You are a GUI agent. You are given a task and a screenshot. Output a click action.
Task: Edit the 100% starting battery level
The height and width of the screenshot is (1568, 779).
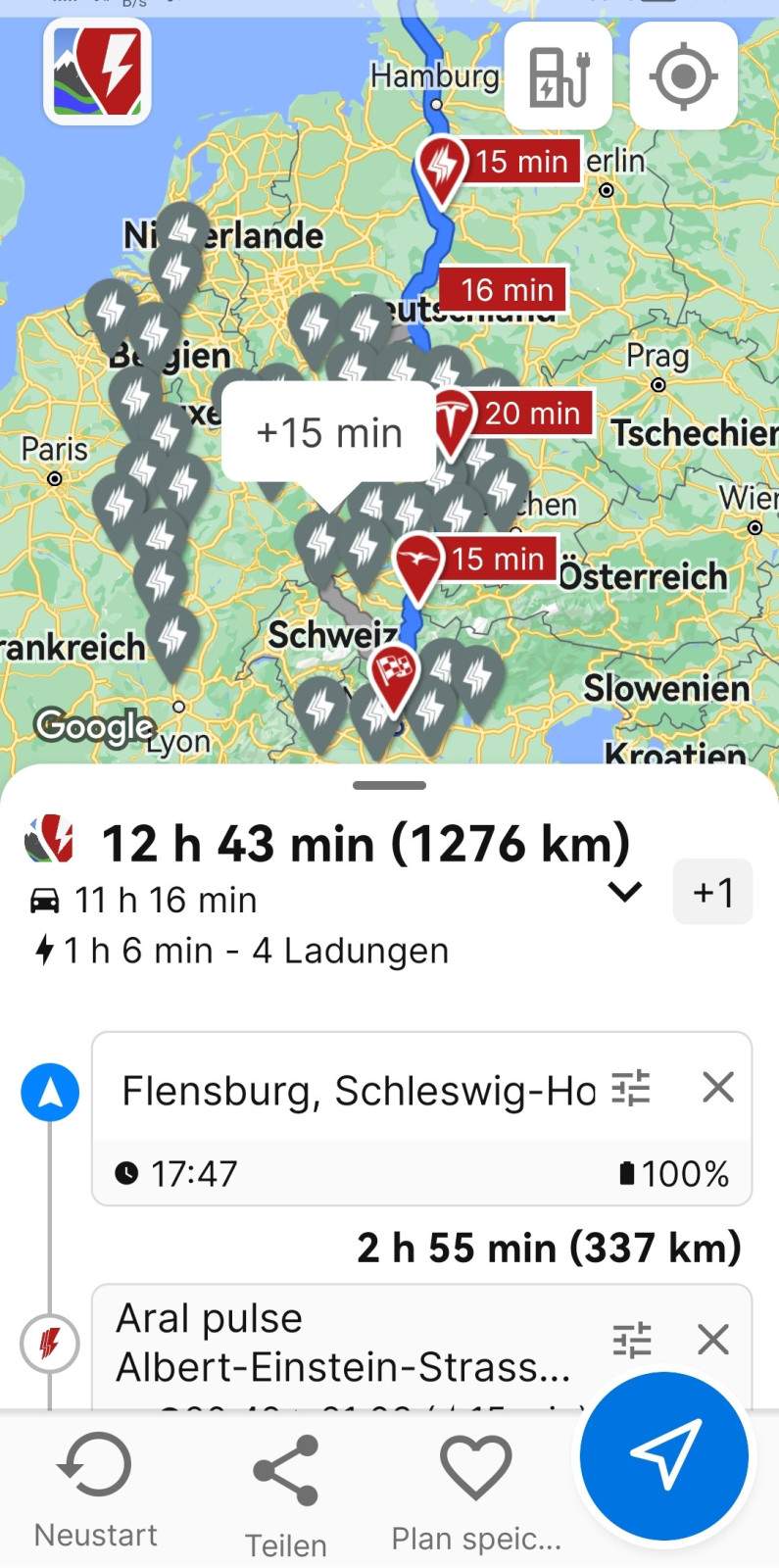click(x=674, y=1173)
